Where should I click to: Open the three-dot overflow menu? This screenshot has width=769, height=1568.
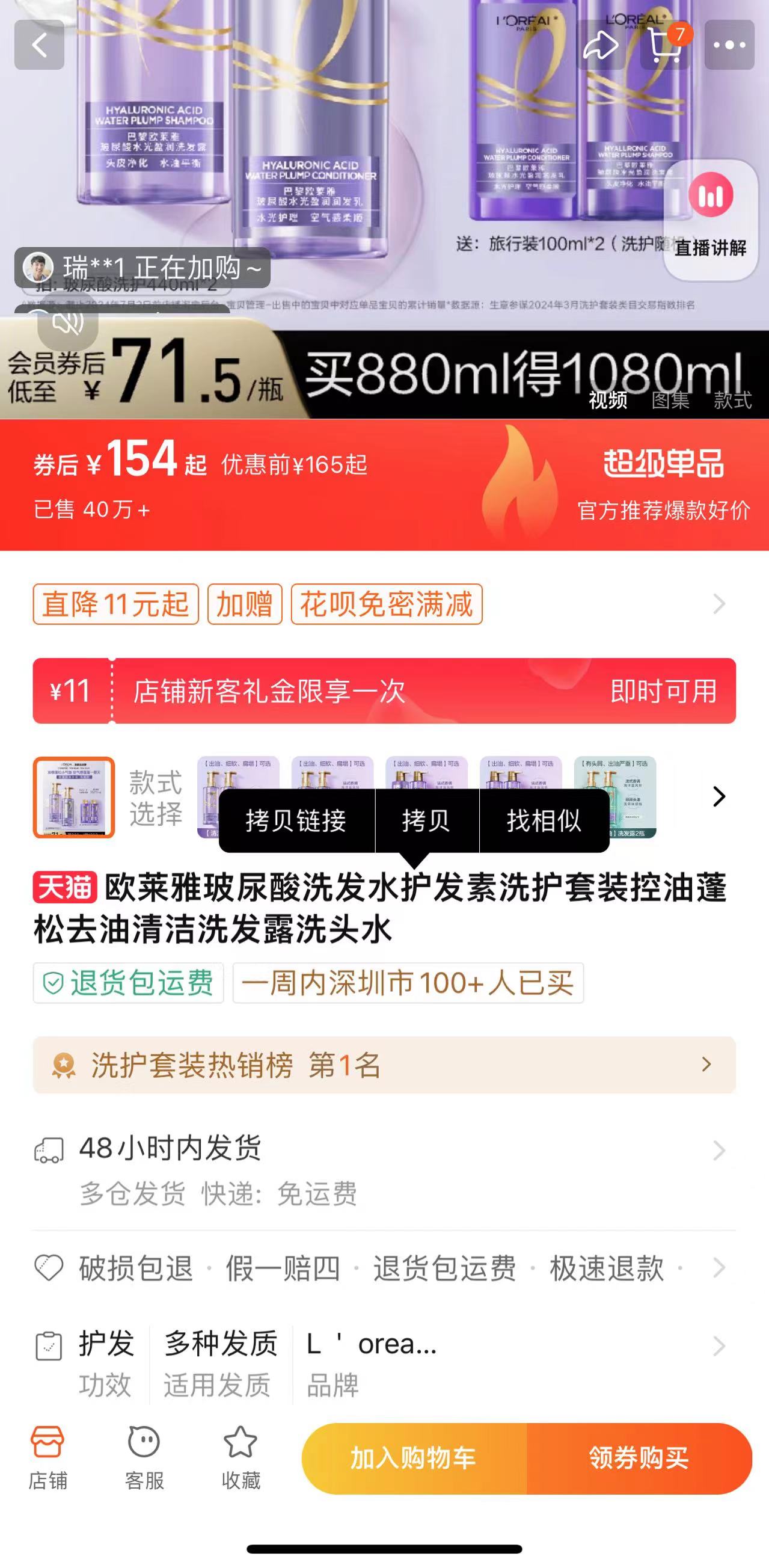point(729,45)
